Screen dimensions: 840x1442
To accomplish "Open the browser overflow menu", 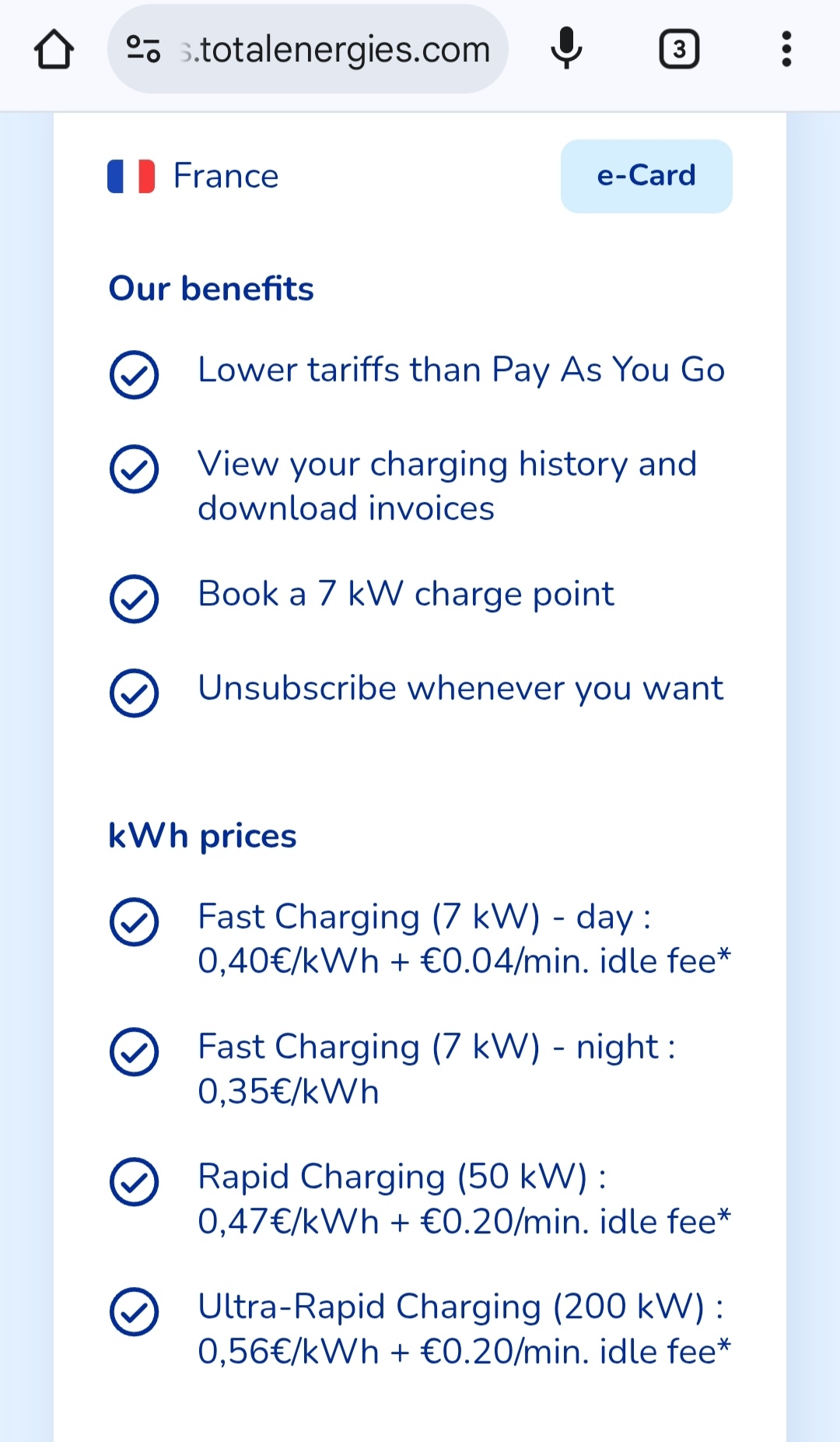I will [786, 49].
